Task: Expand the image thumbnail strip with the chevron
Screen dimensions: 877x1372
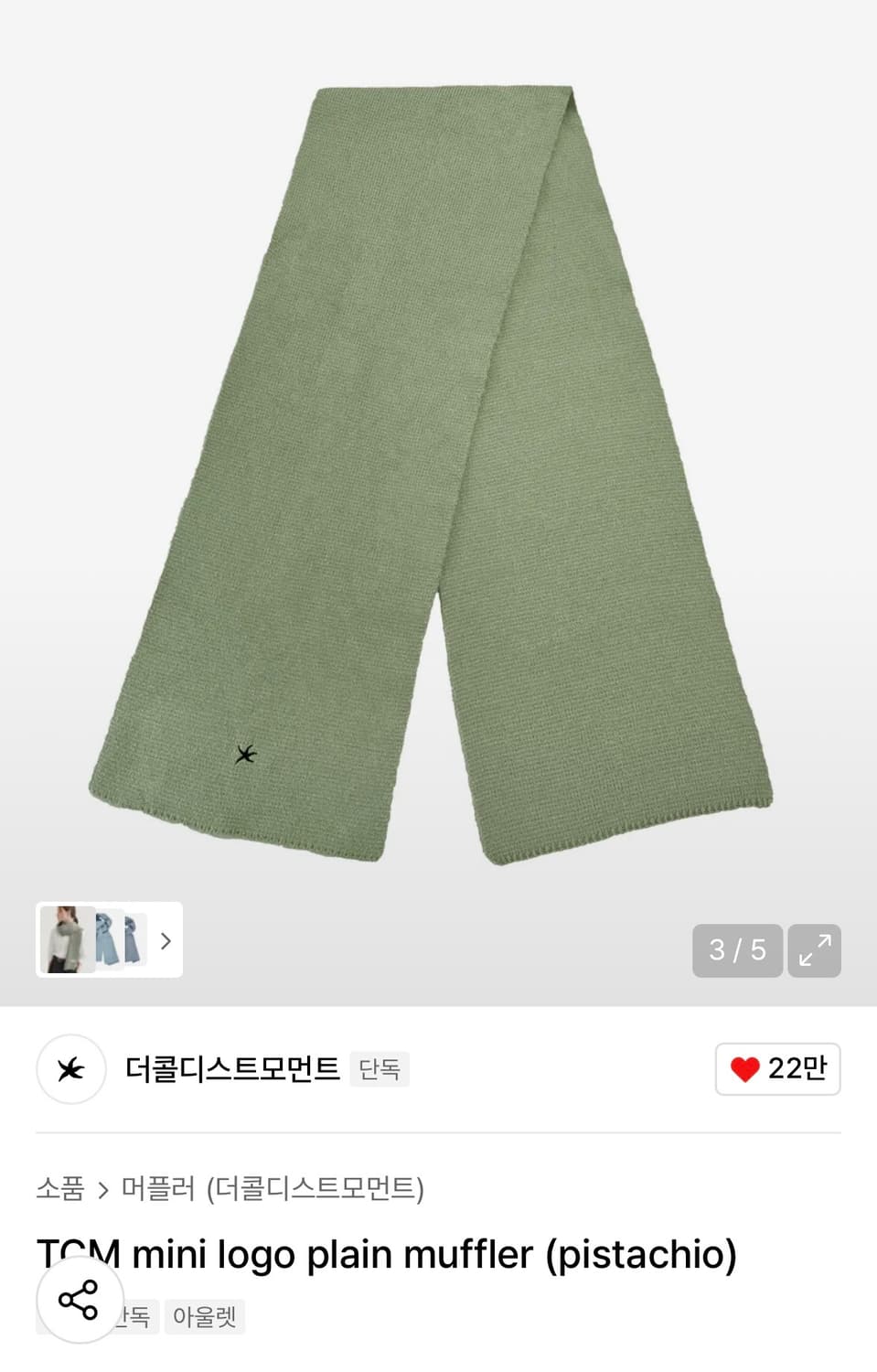Action: 165,941
